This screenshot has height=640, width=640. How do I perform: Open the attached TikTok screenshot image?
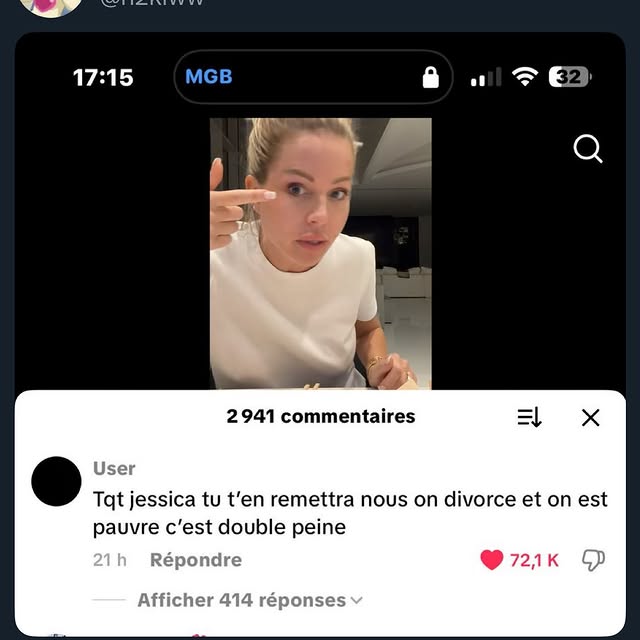click(320, 330)
